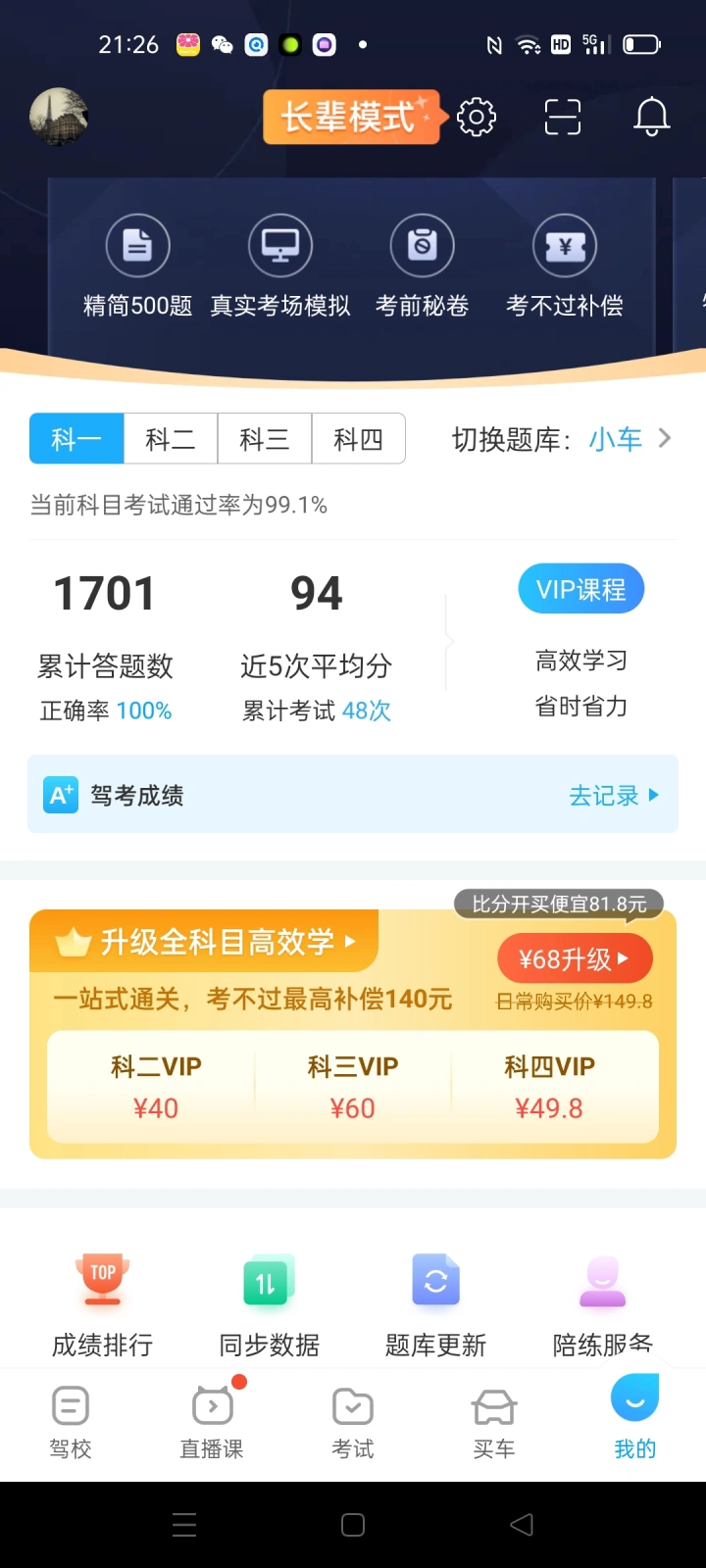Open the notifications bell
Viewport: 706px width, 1568px height.
click(x=651, y=118)
